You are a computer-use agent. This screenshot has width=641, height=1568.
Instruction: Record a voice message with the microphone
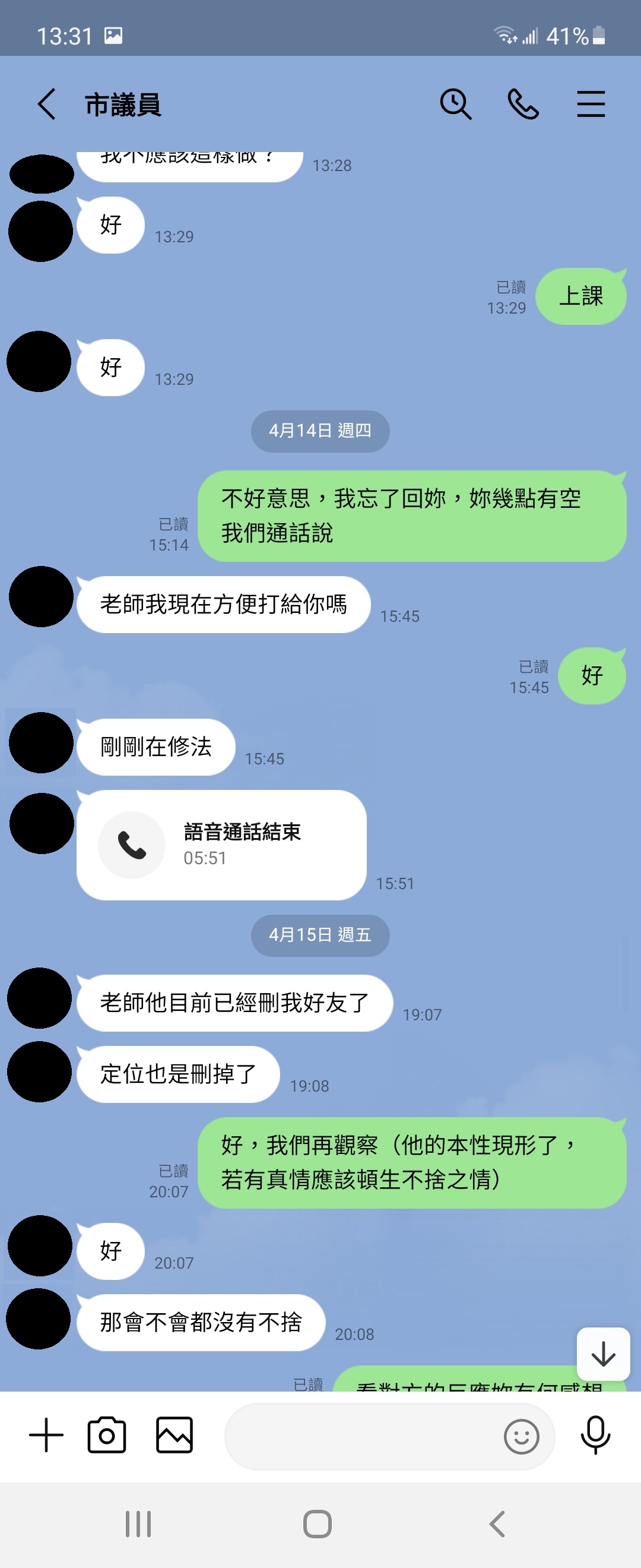595,1436
